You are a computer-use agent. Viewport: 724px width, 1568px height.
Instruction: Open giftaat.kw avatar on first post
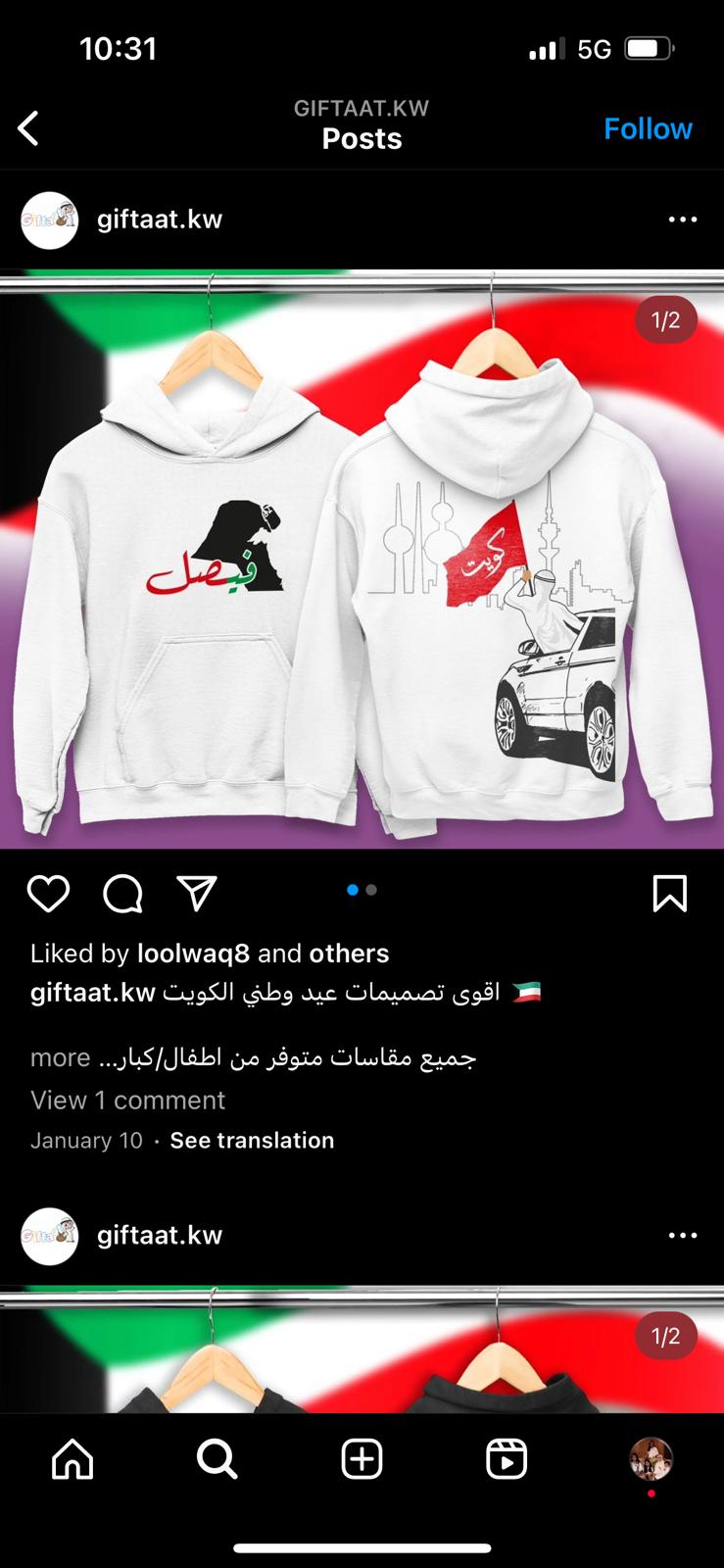click(x=49, y=220)
